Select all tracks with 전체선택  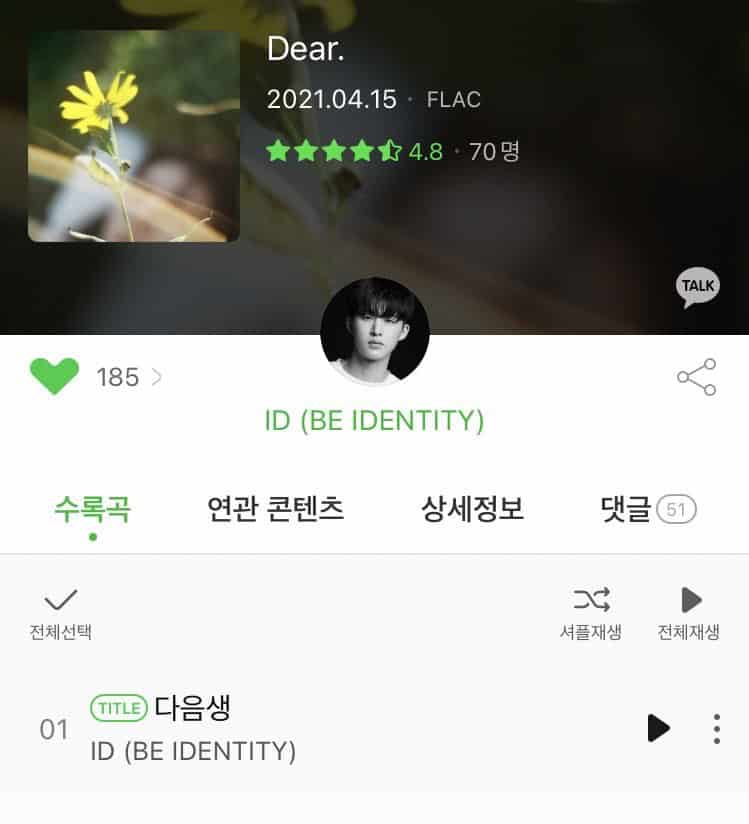click(61, 613)
